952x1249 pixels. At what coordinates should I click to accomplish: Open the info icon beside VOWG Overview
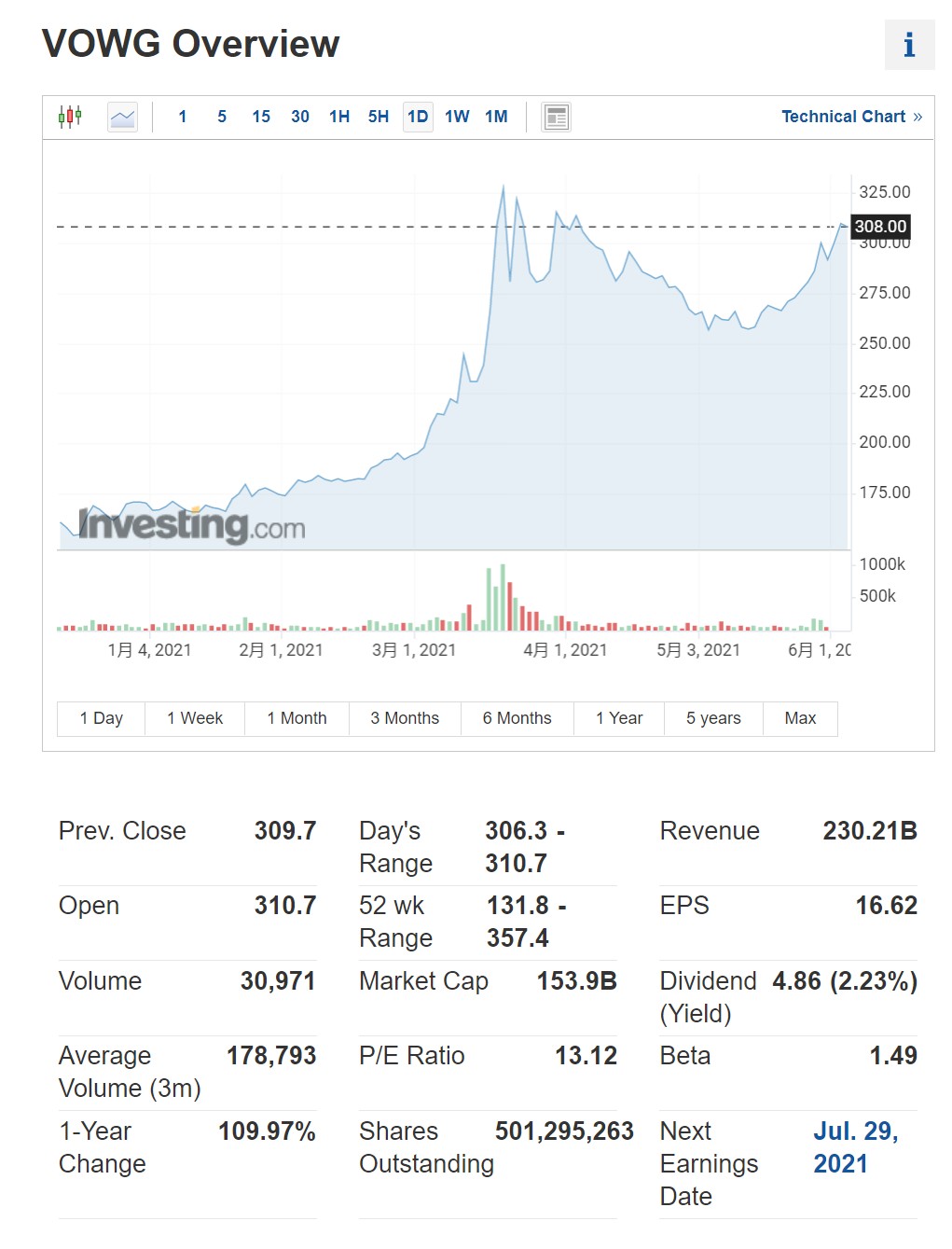click(909, 45)
